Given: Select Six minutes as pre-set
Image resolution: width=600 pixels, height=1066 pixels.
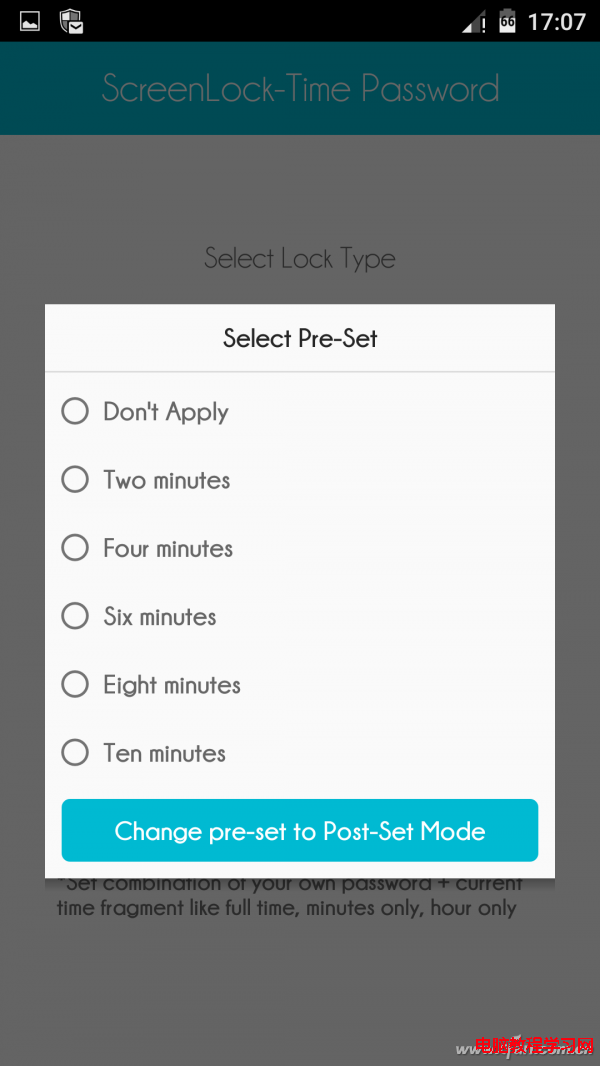Looking at the screenshot, I should (x=76, y=616).
